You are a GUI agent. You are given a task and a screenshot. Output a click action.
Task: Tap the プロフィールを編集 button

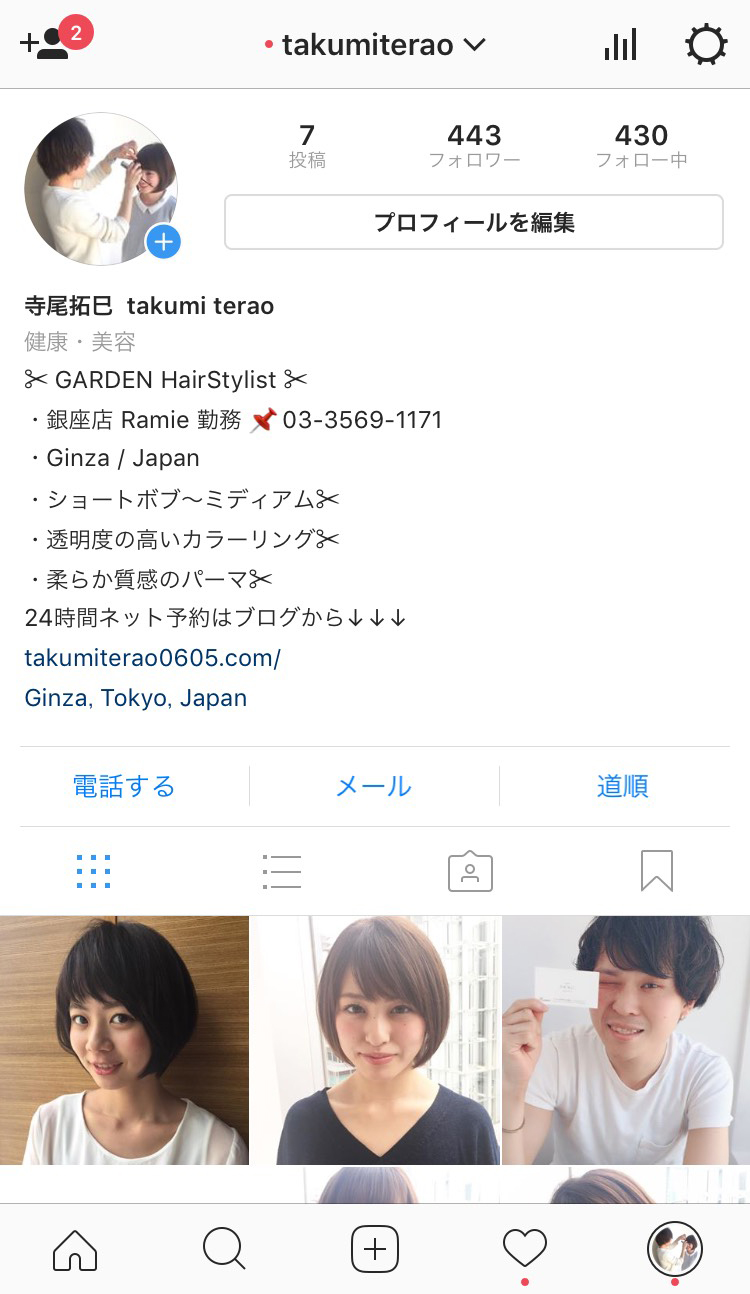pyautogui.click(x=473, y=222)
